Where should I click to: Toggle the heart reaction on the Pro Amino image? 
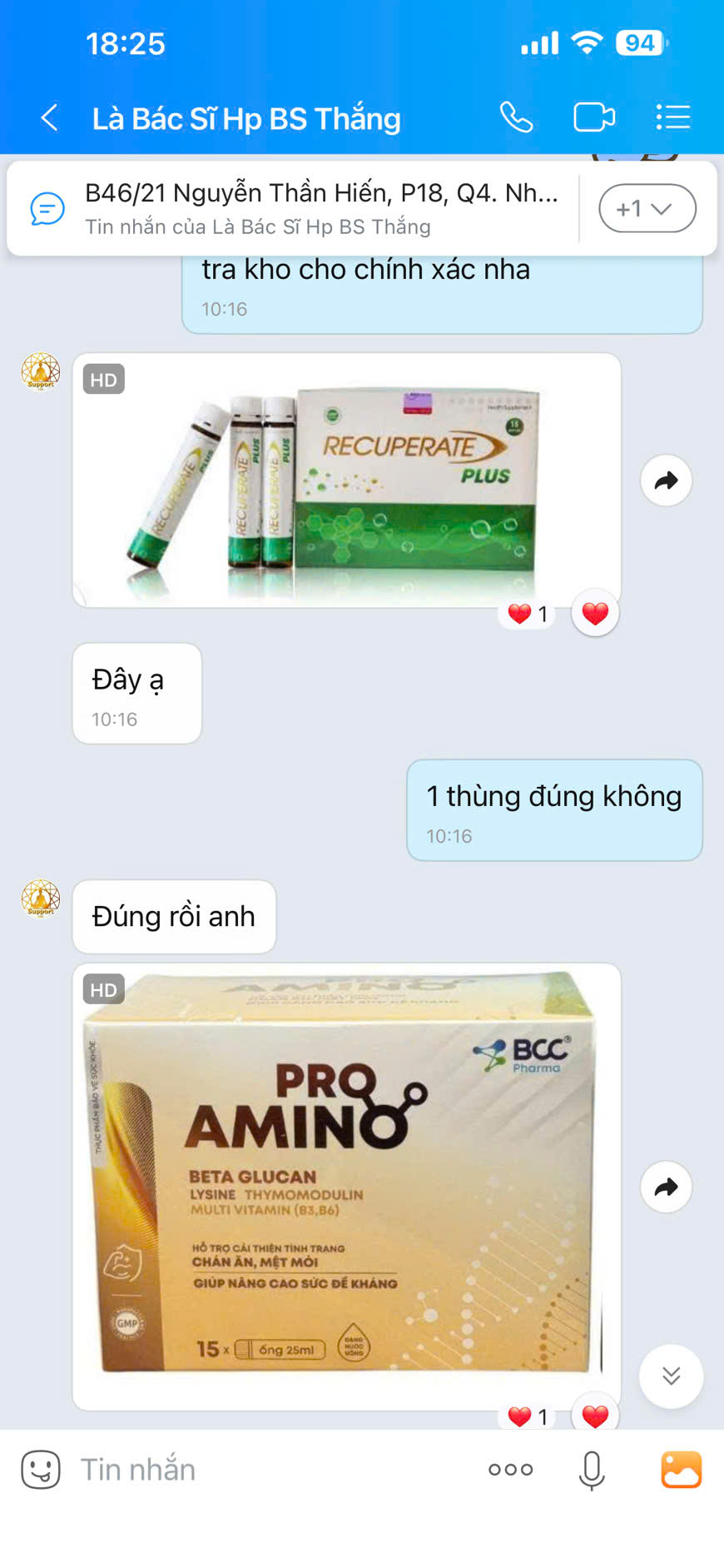tap(594, 1413)
